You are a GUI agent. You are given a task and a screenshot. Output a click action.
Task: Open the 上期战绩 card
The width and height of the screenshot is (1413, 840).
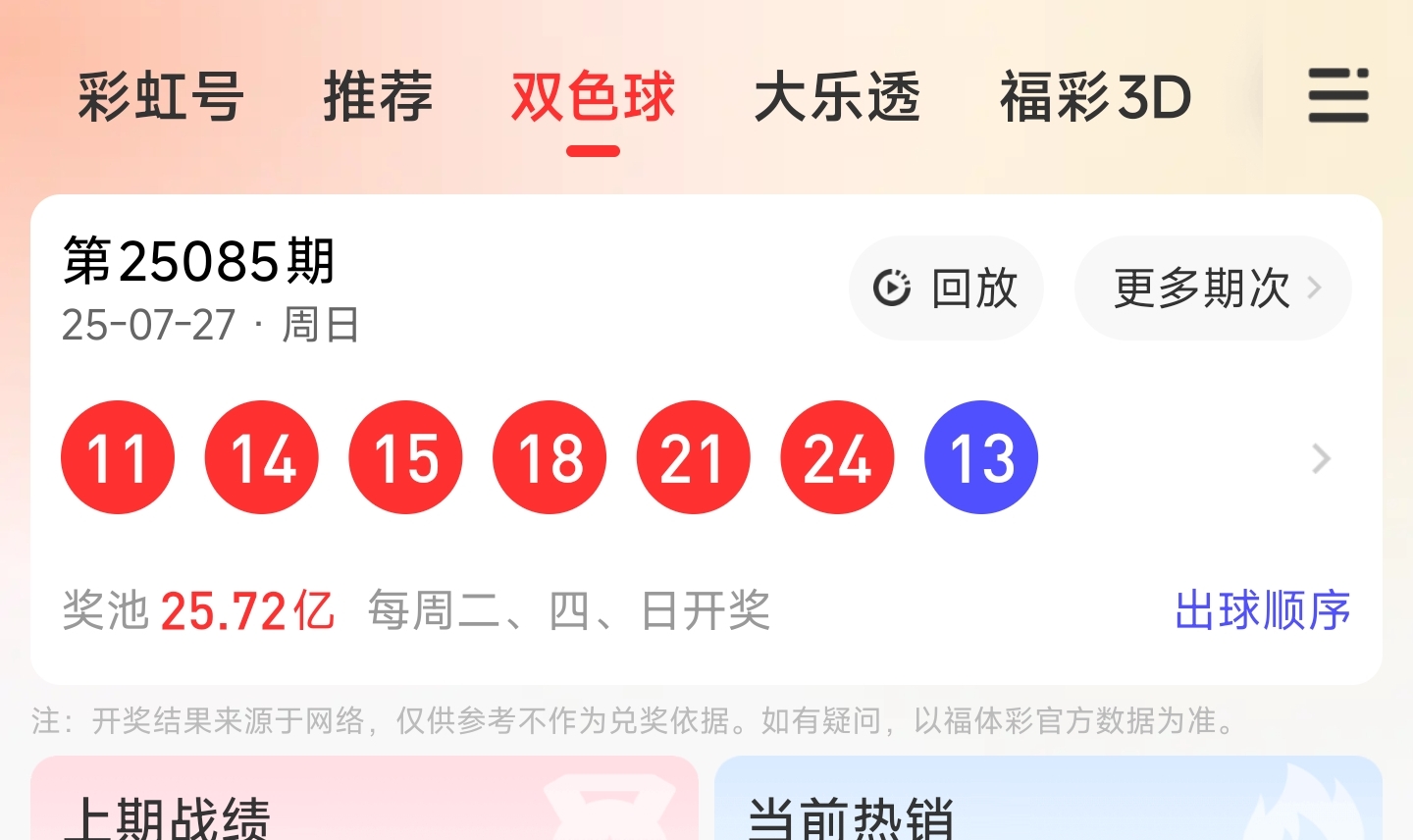(x=364, y=798)
